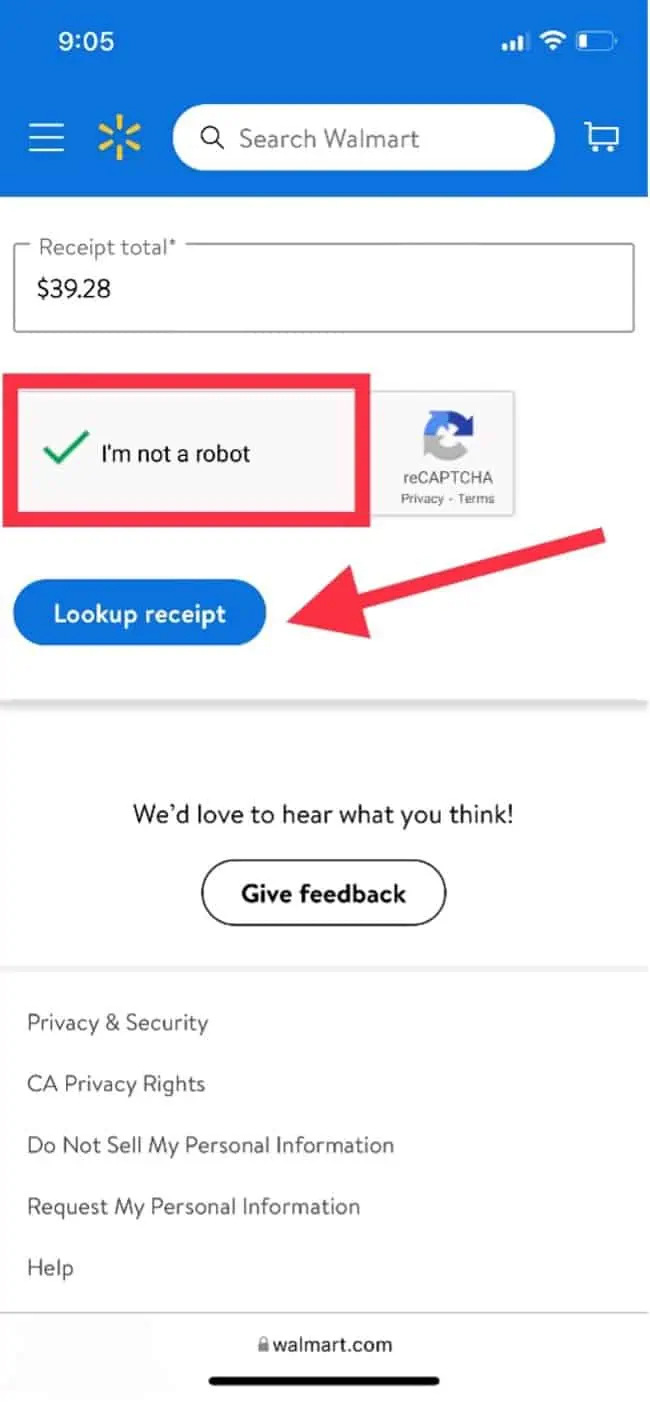Tap the walmart.com address bar
Image resolution: width=650 pixels, height=1402 pixels.
pyautogui.click(x=325, y=1344)
